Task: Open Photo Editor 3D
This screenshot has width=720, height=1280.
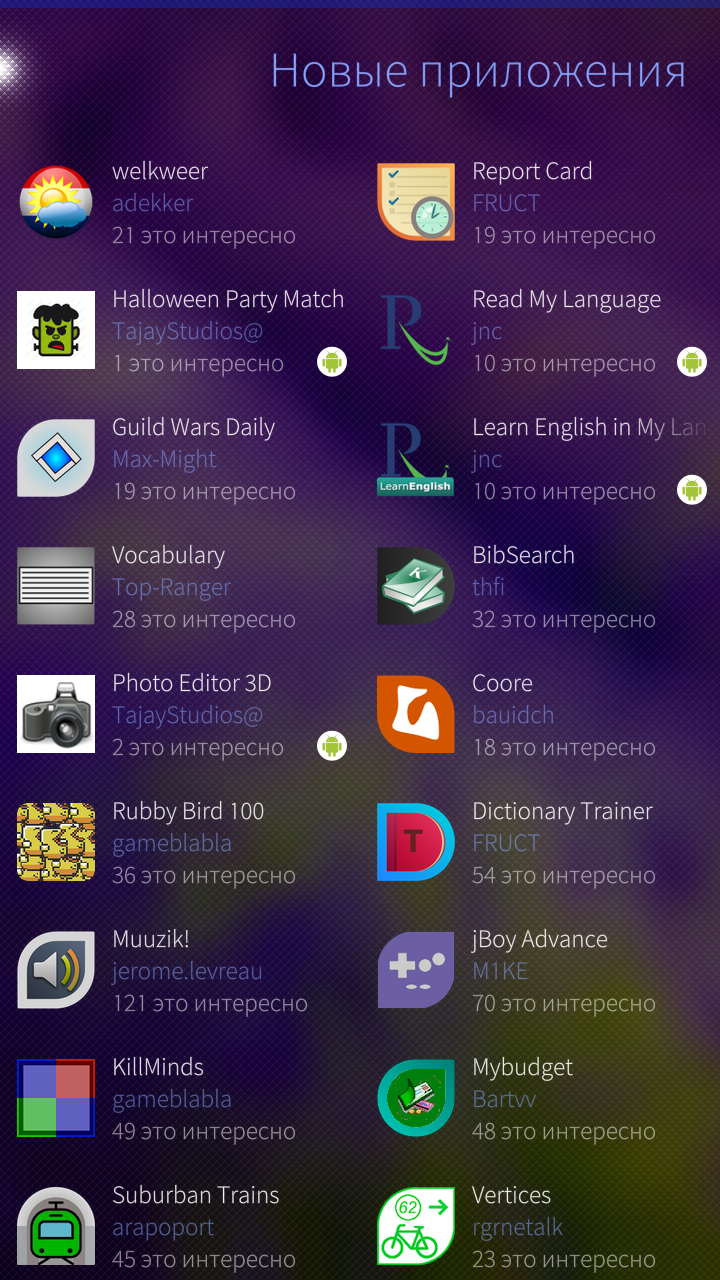Action: click(180, 715)
